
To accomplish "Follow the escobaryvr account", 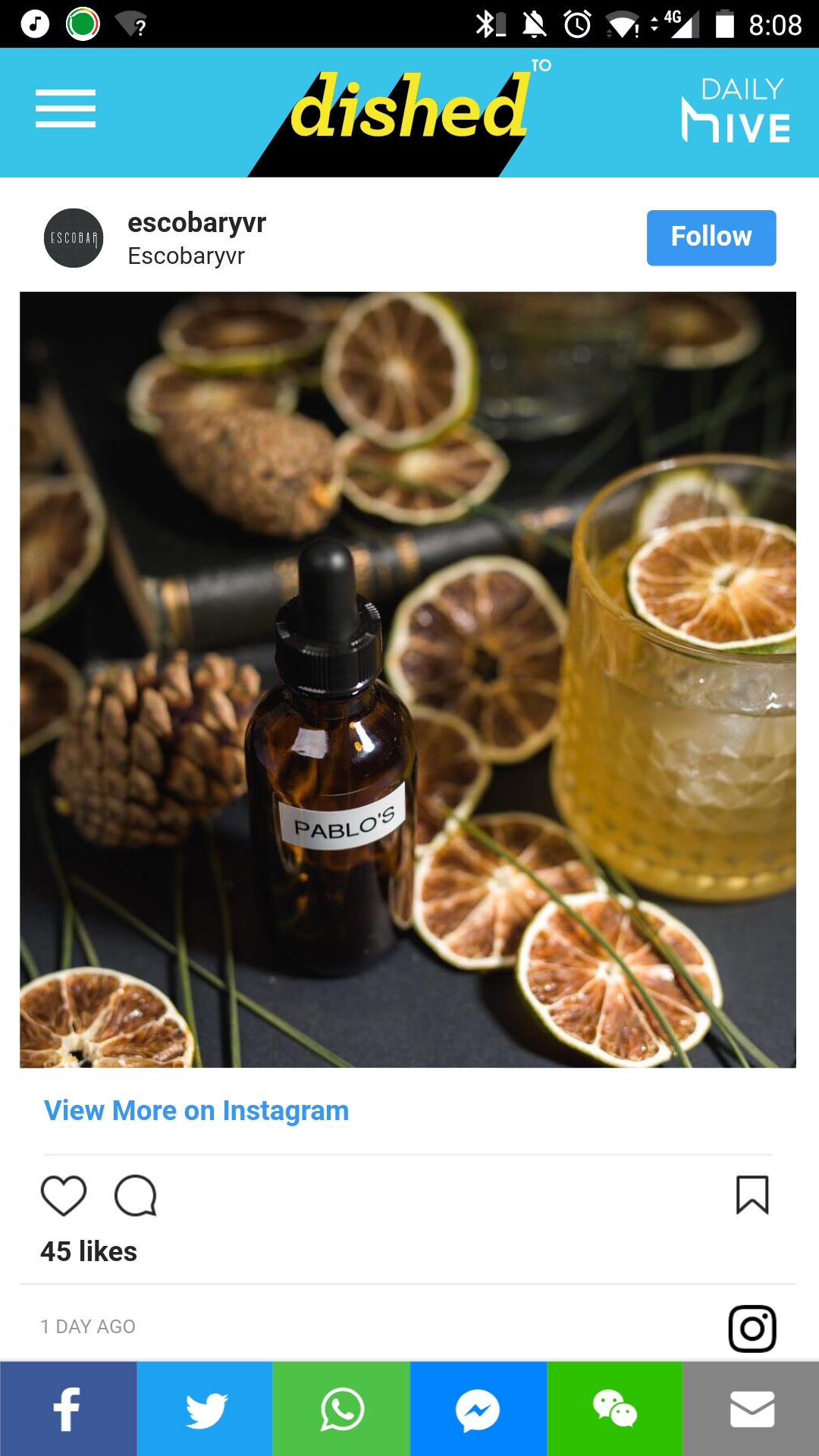I will click(711, 237).
